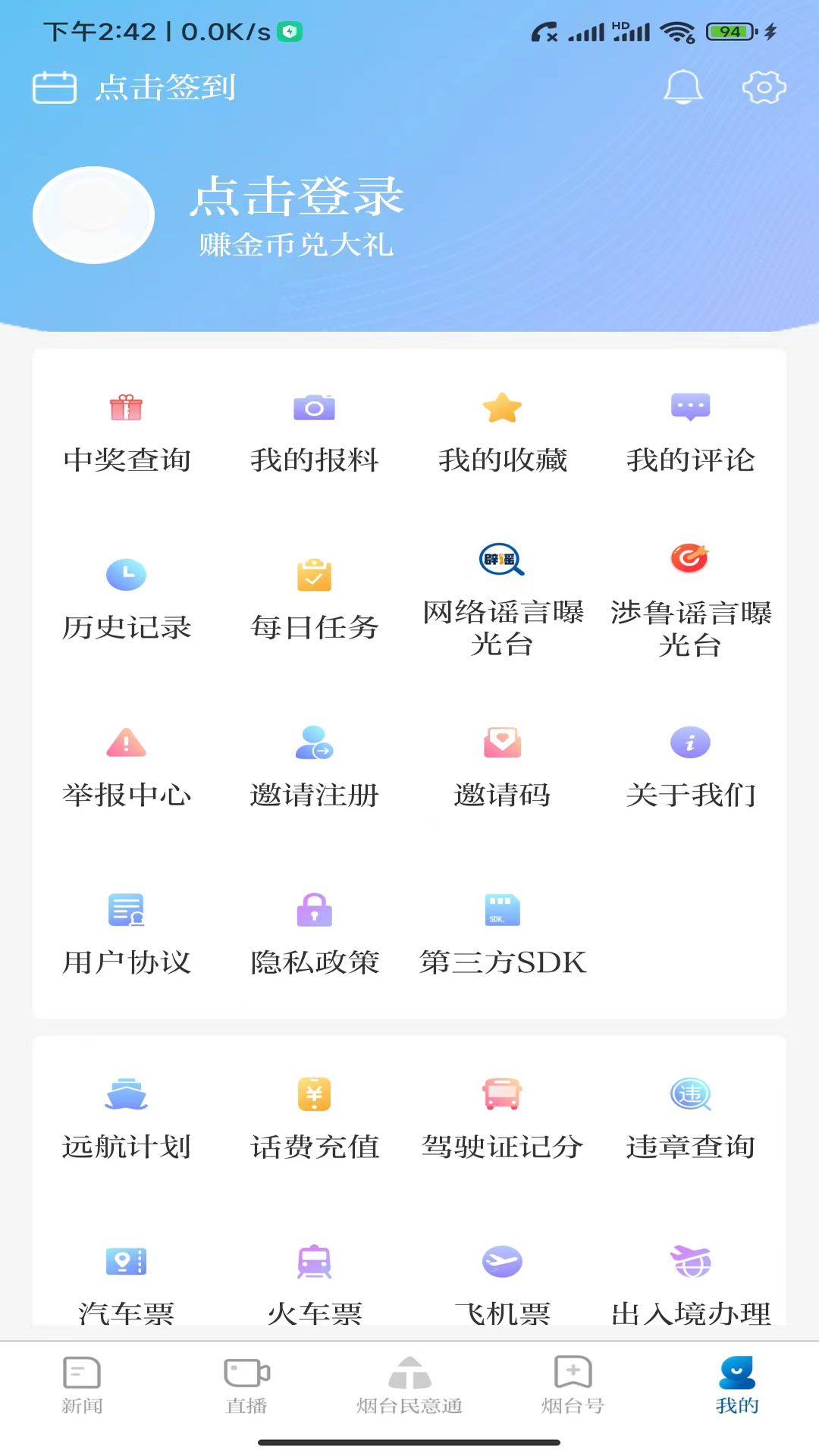The height and width of the screenshot is (1456, 819).
Task: Query 违章查询 traffic violations
Action: point(691,1119)
